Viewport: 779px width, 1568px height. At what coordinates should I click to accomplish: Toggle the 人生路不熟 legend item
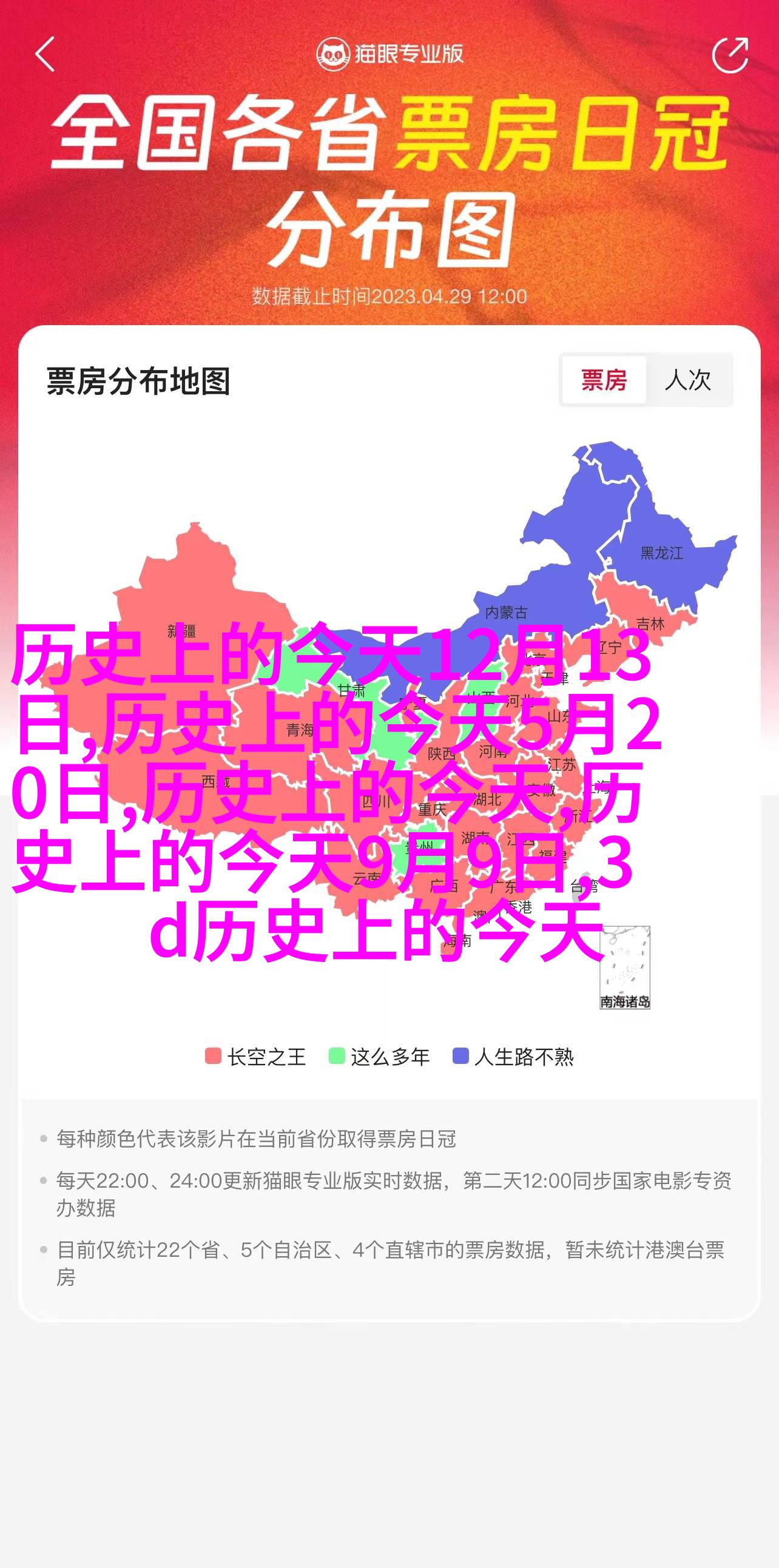click(x=513, y=1057)
